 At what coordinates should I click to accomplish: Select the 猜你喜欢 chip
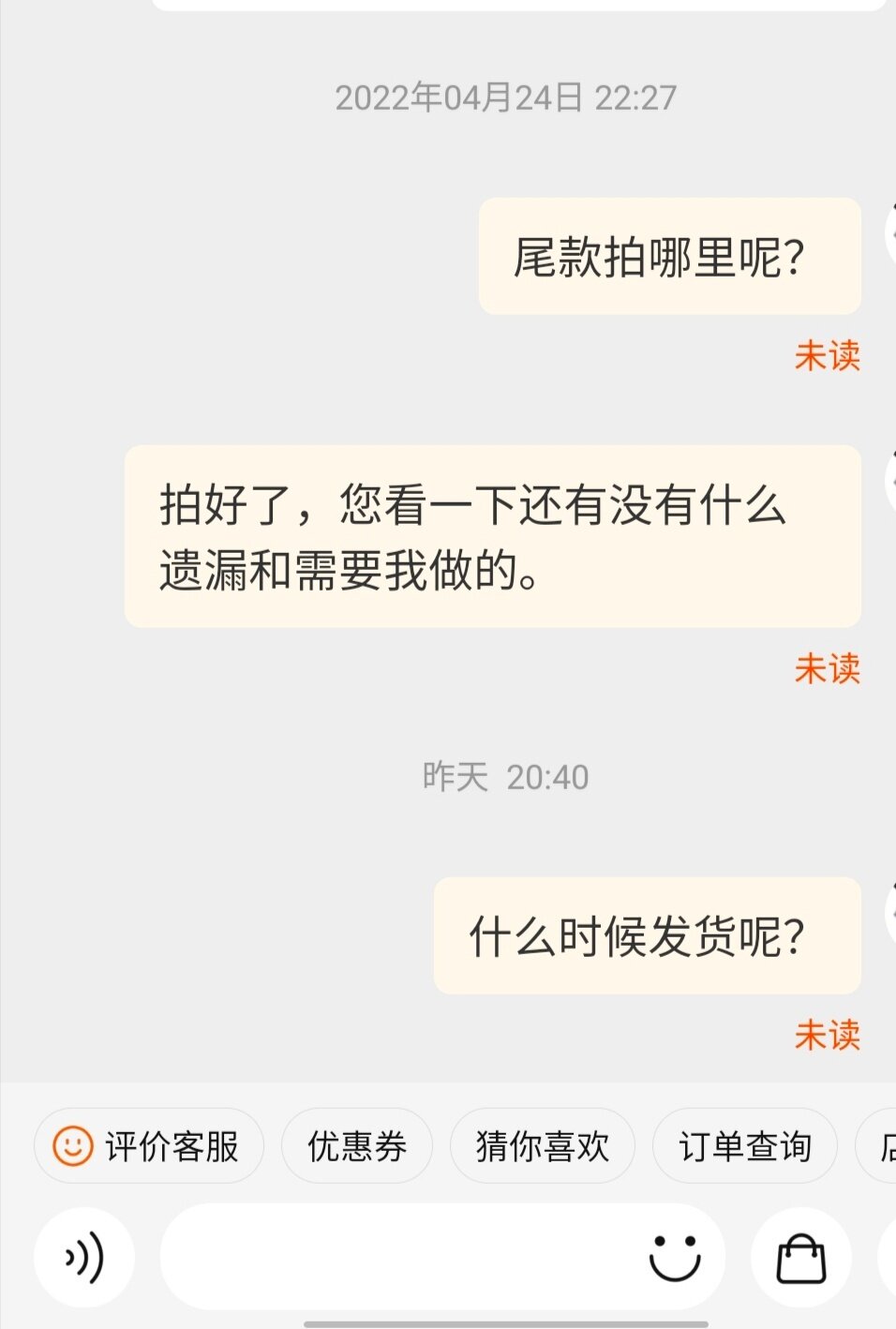click(x=542, y=1145)
